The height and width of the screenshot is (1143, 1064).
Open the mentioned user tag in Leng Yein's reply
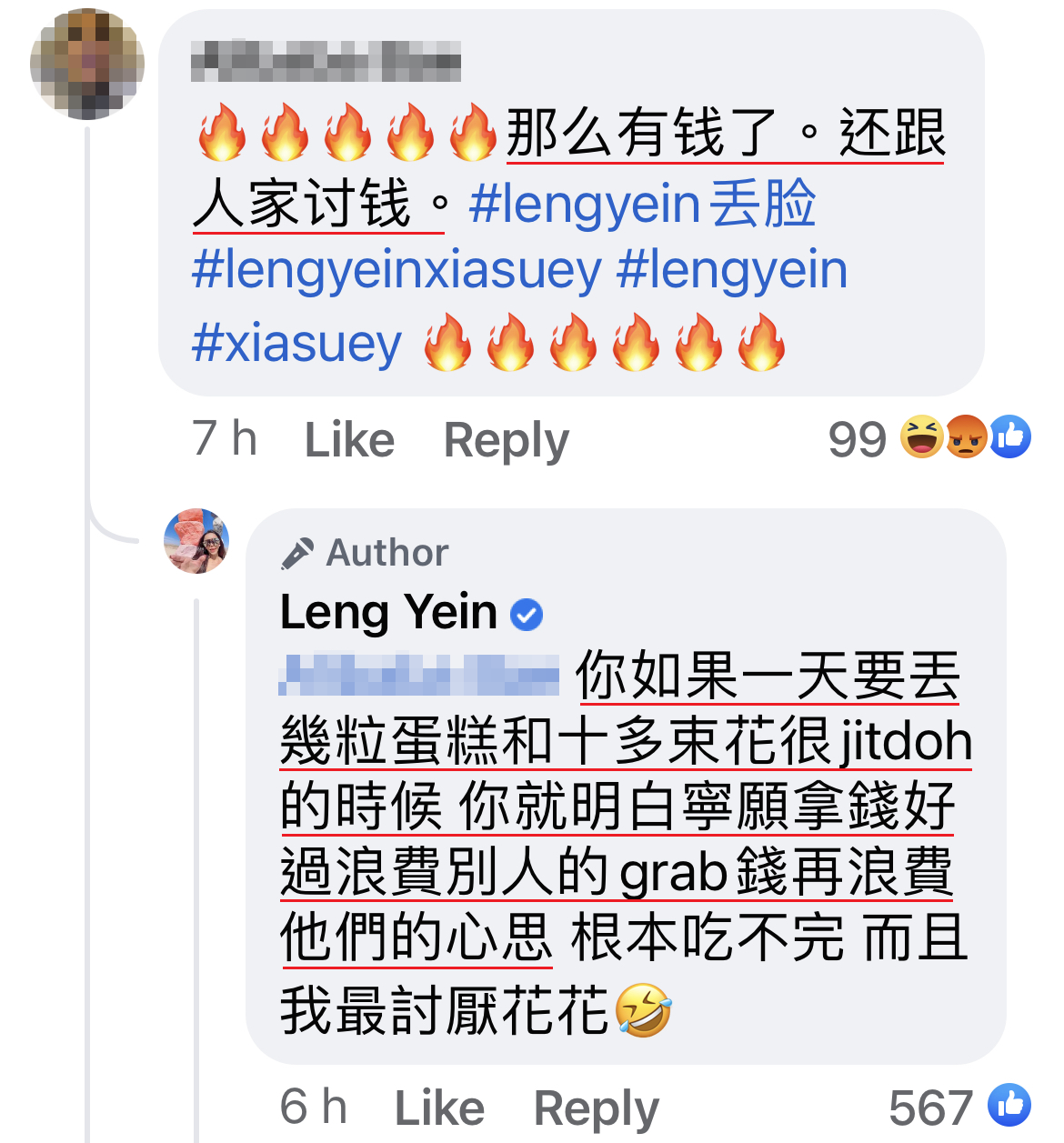[x=418, y=676]
